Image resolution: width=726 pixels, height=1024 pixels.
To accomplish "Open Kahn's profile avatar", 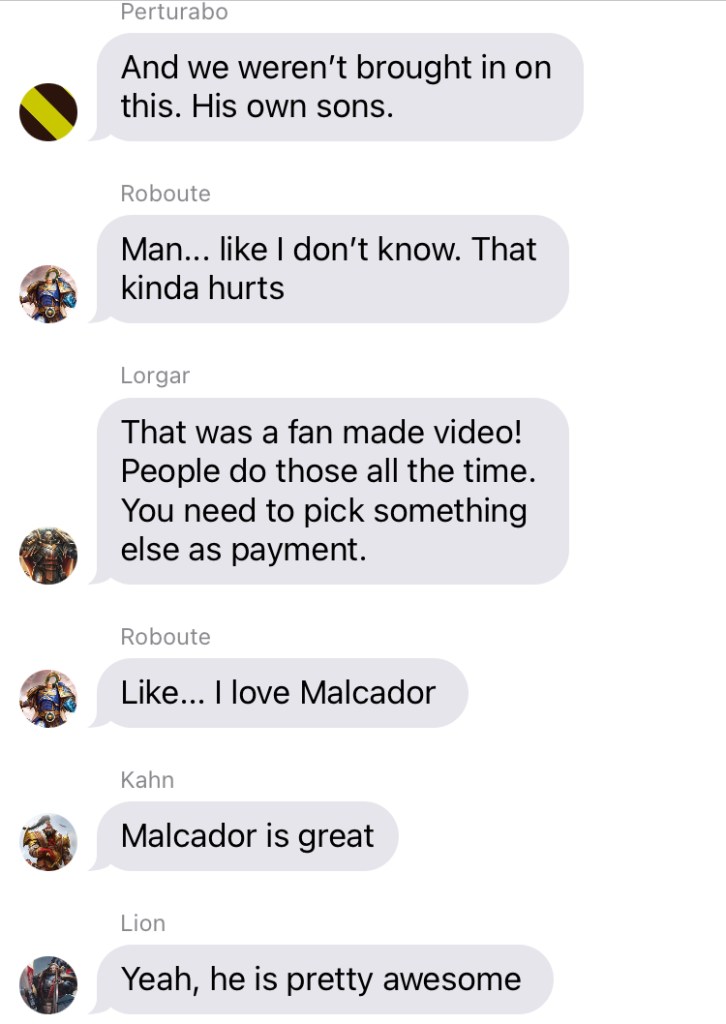I will [x=48, y=841].
